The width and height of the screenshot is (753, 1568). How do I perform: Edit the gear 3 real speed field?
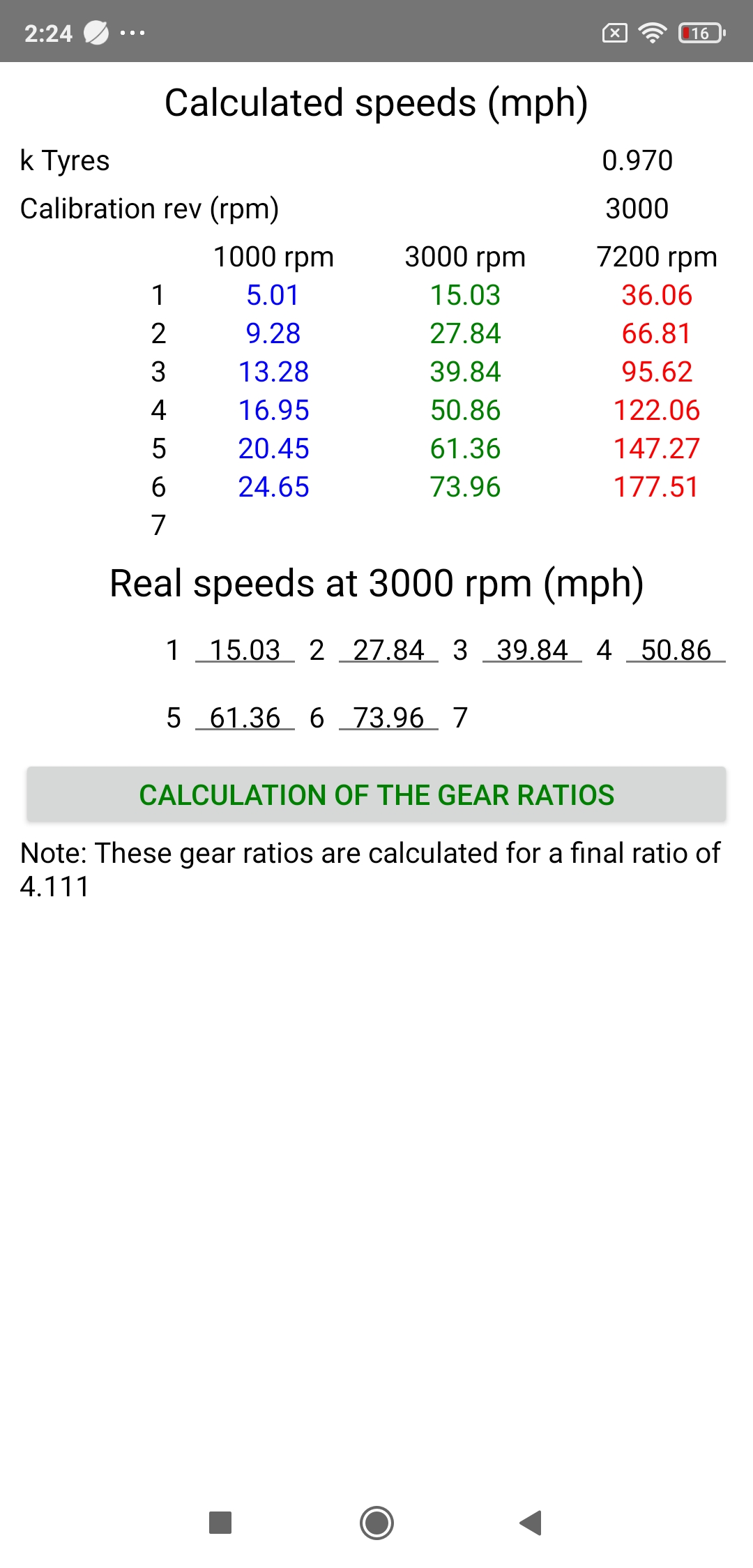pyautogui.click(x=532, y=650)
